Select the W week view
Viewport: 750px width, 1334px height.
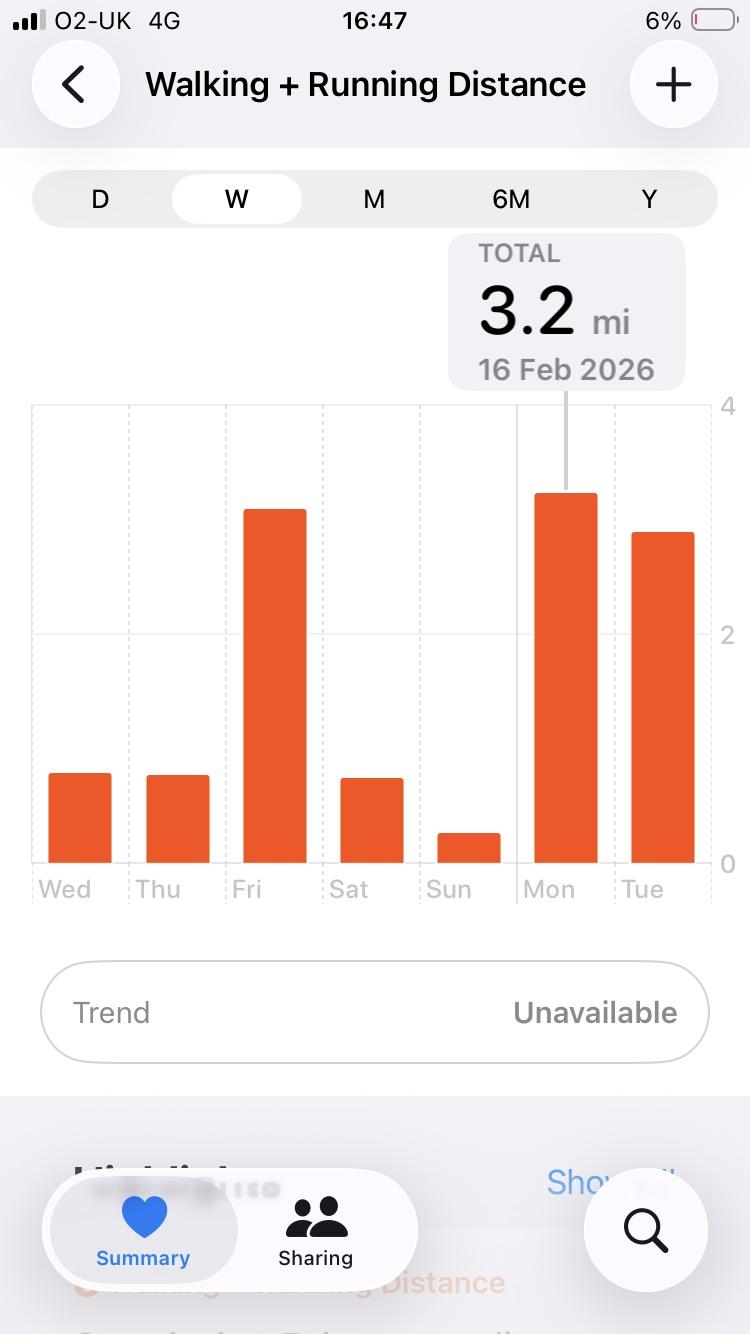(x=237, y=199)
